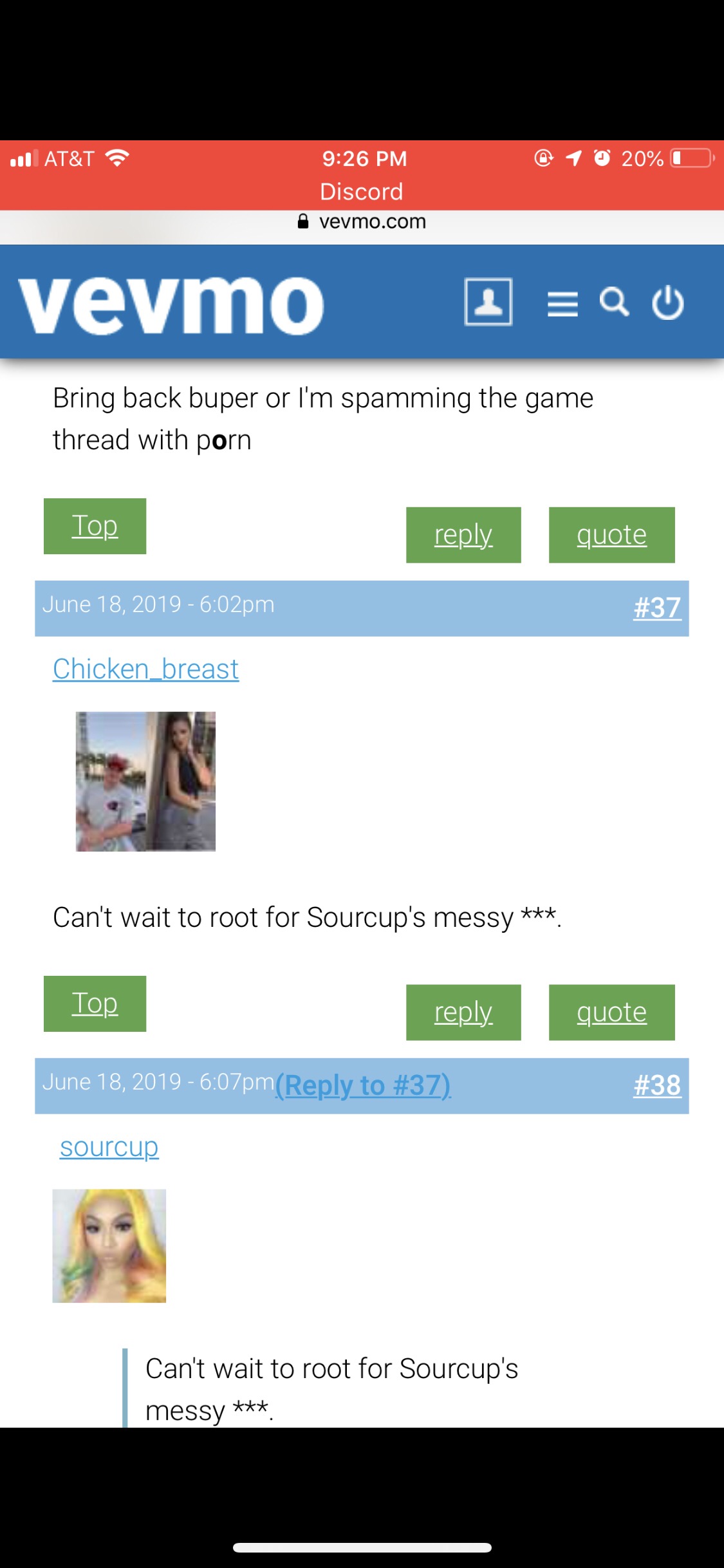Reply to post above #37

coord(463,535)
